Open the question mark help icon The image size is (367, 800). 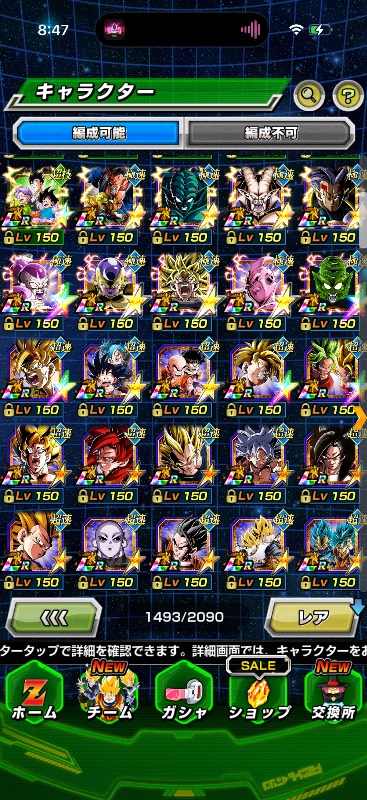pos(348,95)
